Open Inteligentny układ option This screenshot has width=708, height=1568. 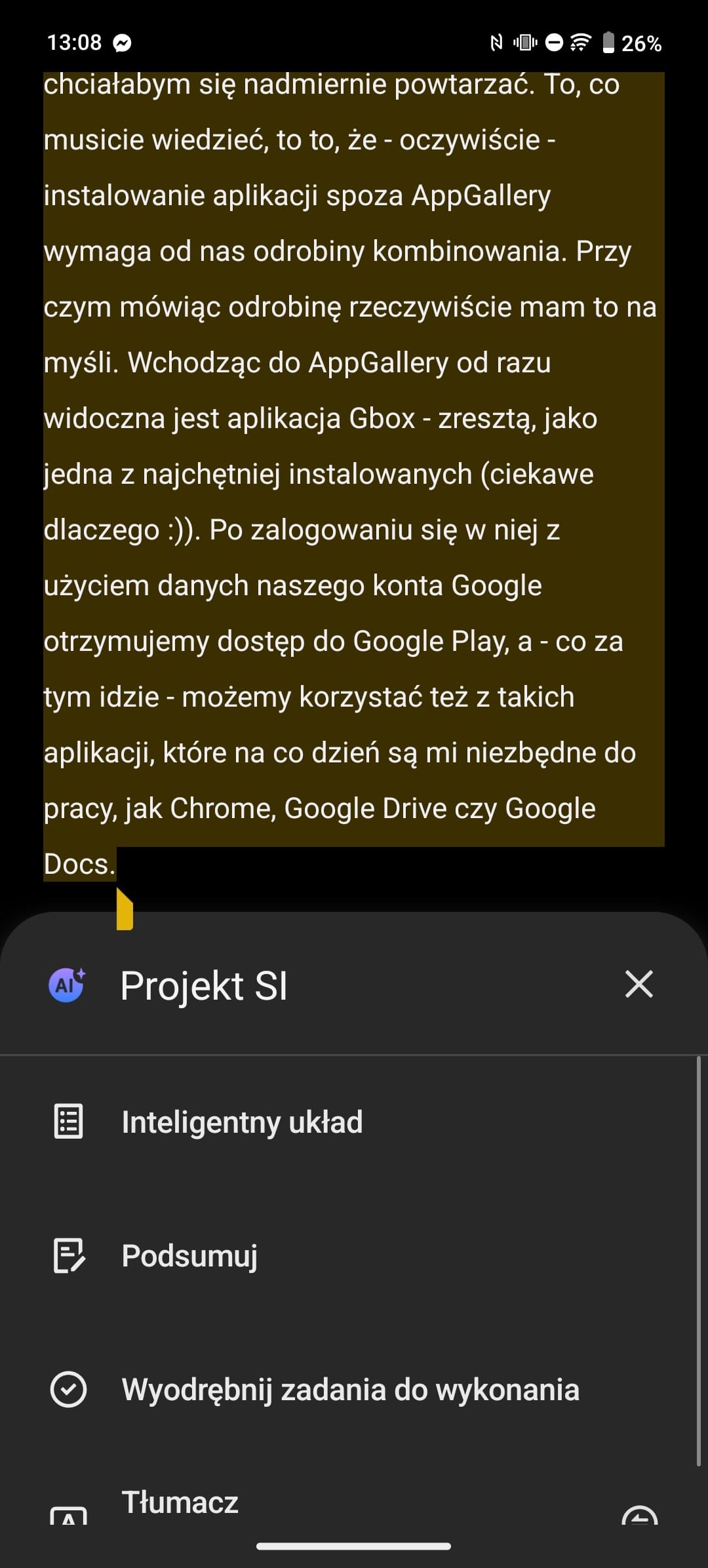point(347,1122)
